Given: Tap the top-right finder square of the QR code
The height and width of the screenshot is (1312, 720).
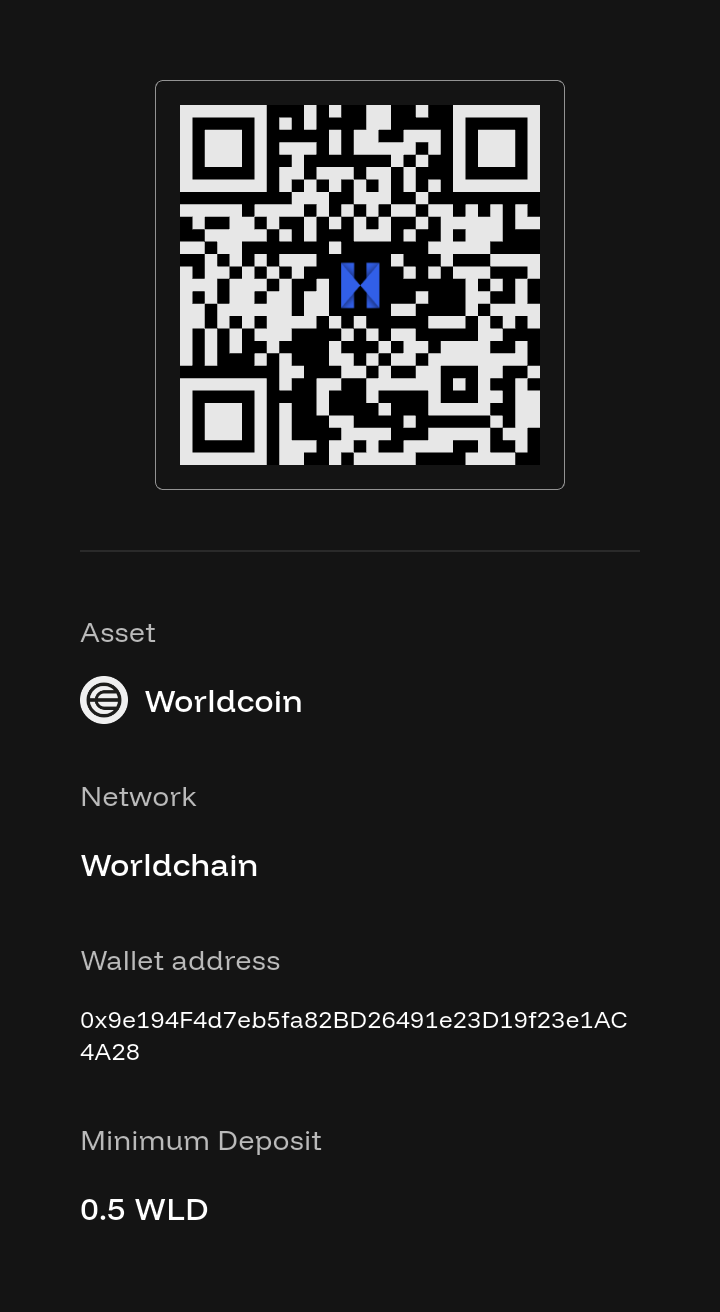Looking at the screenshot, I should (x=498, y=148).
